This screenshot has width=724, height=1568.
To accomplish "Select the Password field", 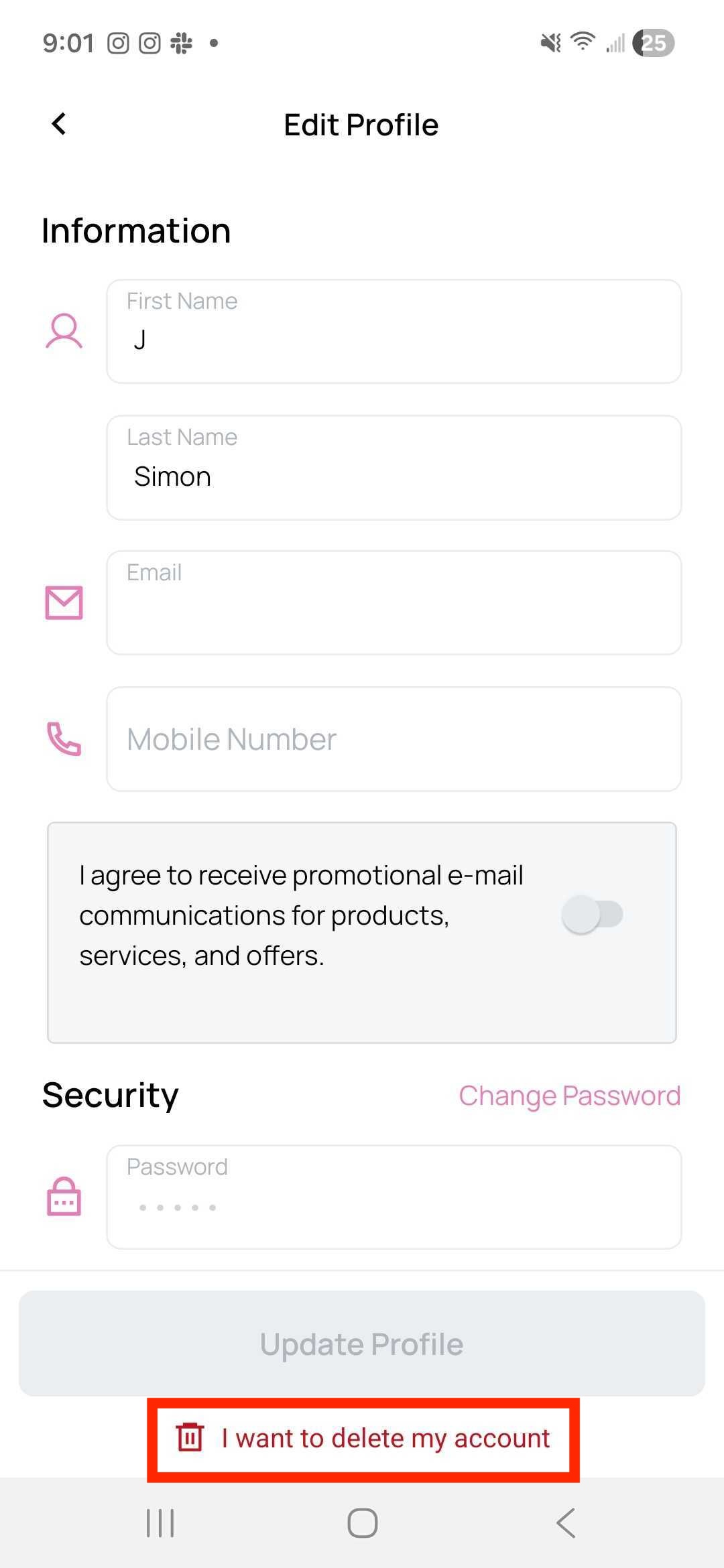I will (394, 1197).
